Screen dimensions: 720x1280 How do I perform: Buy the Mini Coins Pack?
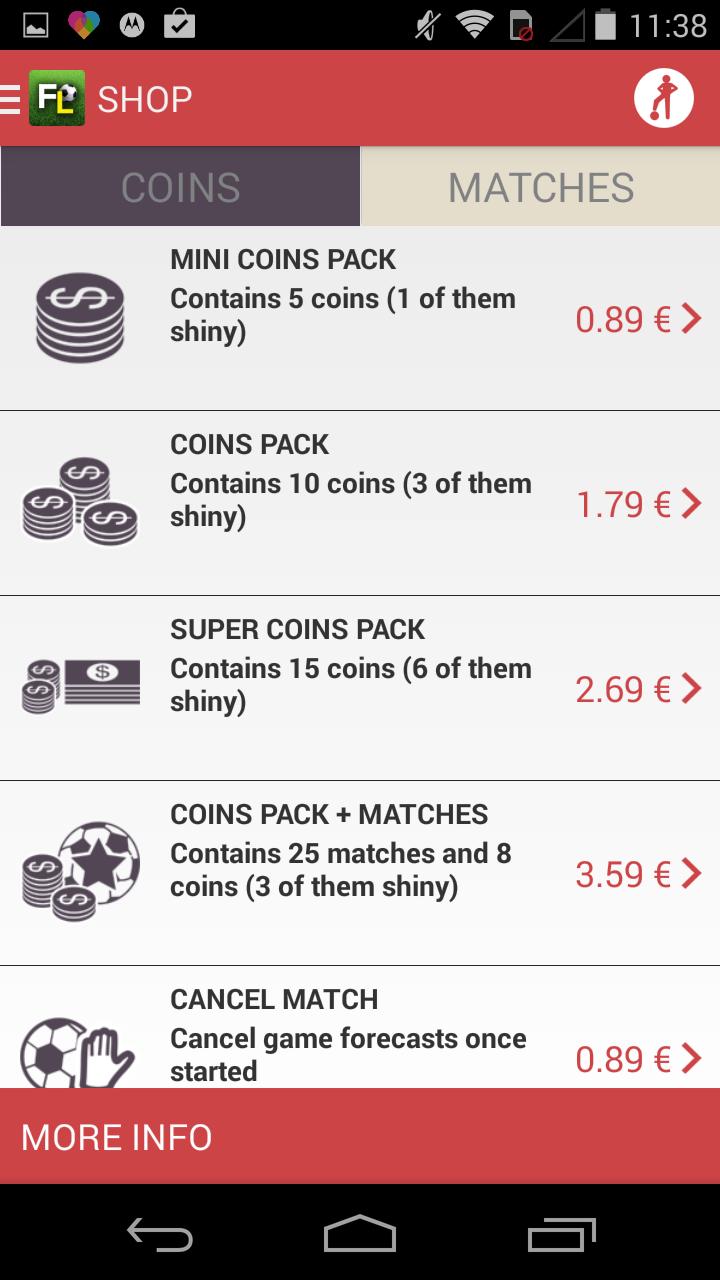click(x=360, y=318)
